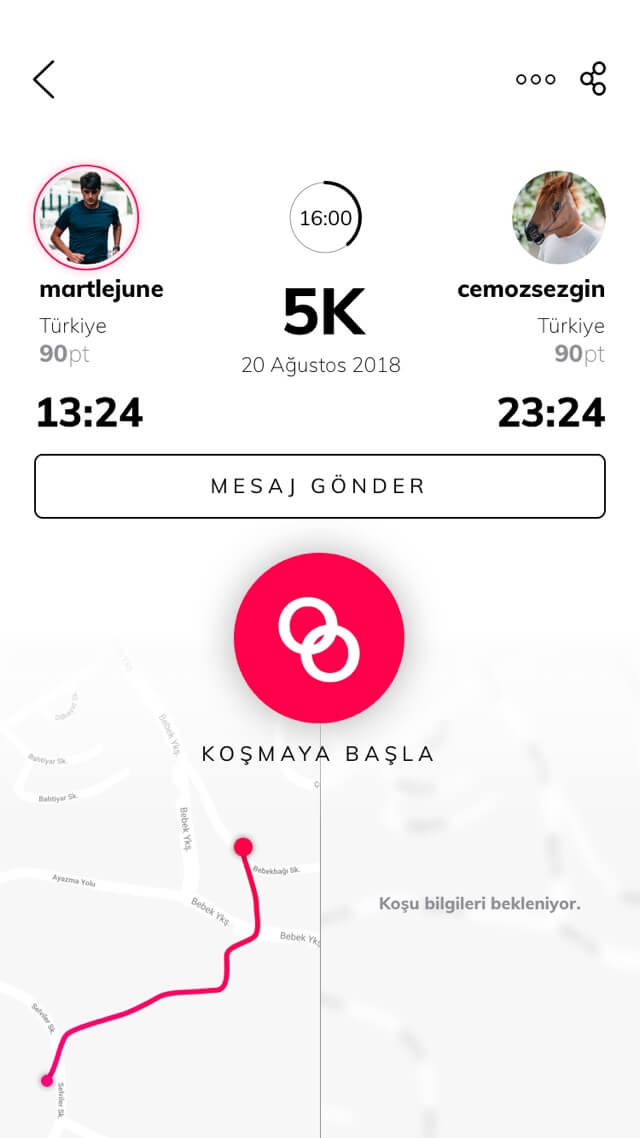Tap the MESAJ GÖNDER button
Image resolution: width=640 pixels, height=1138 pixels.
tap(319, 486)
